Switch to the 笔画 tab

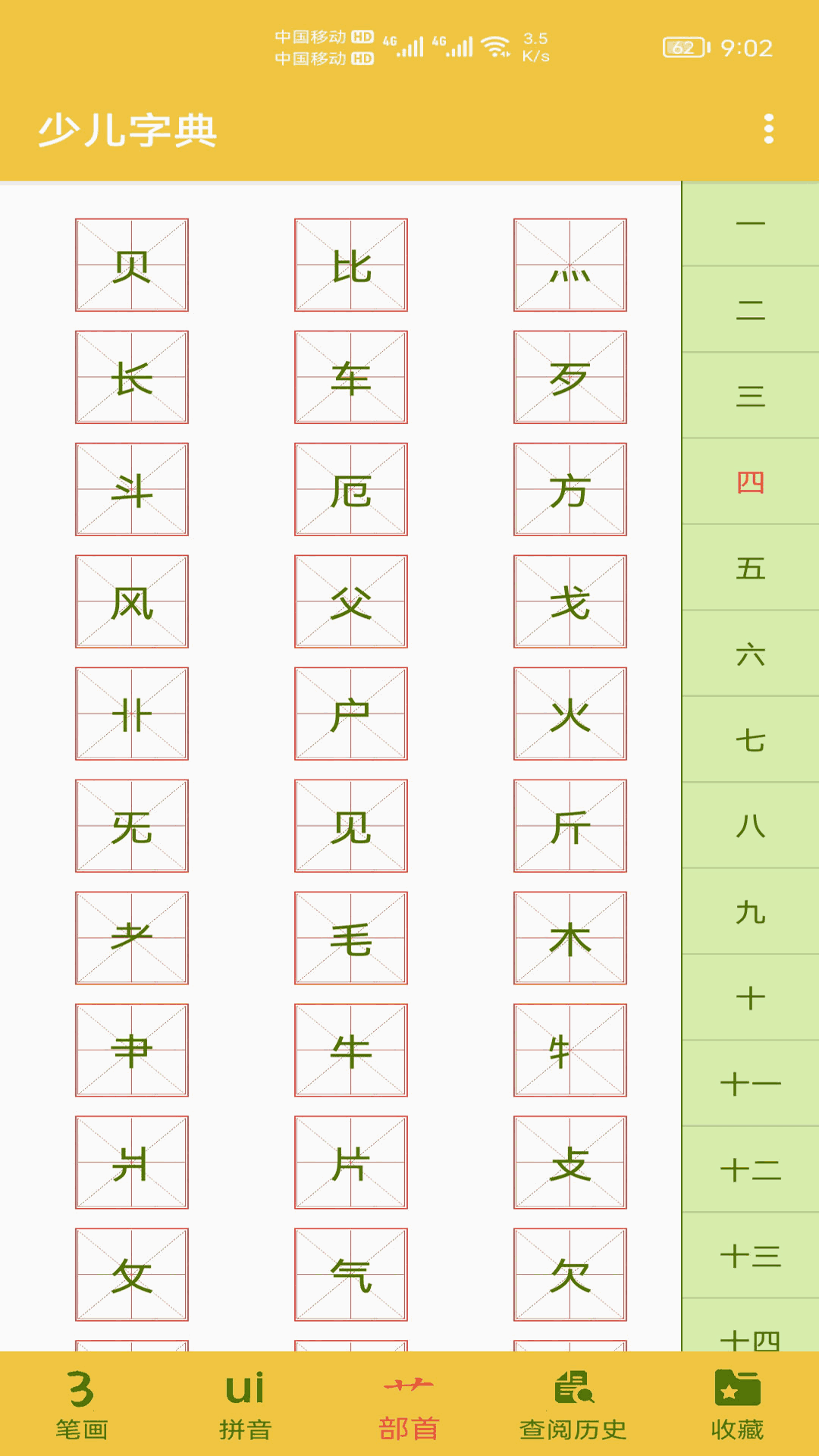pyautogui.click(x=81, y=1404)
